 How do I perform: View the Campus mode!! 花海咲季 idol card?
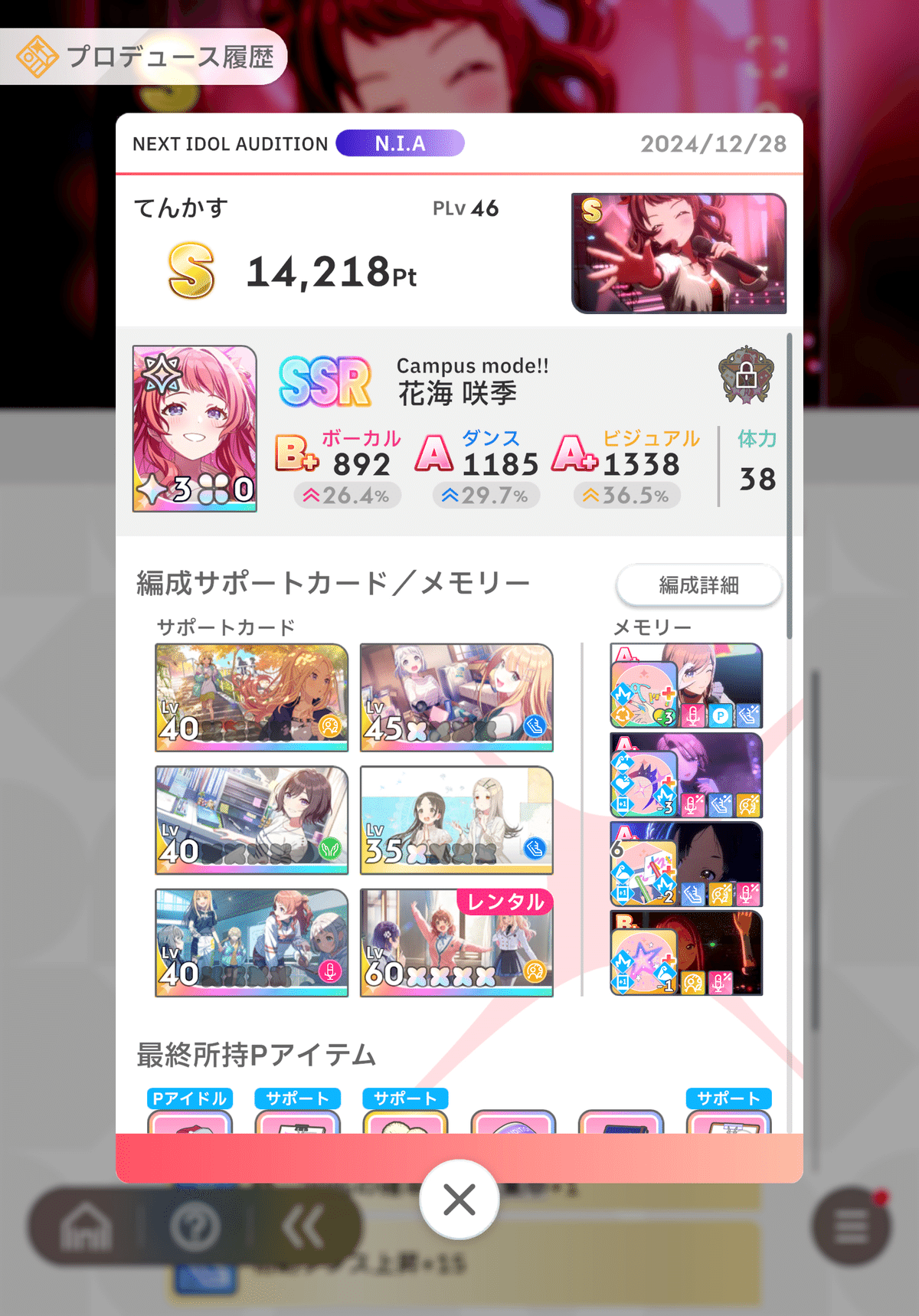coord(195,428)
